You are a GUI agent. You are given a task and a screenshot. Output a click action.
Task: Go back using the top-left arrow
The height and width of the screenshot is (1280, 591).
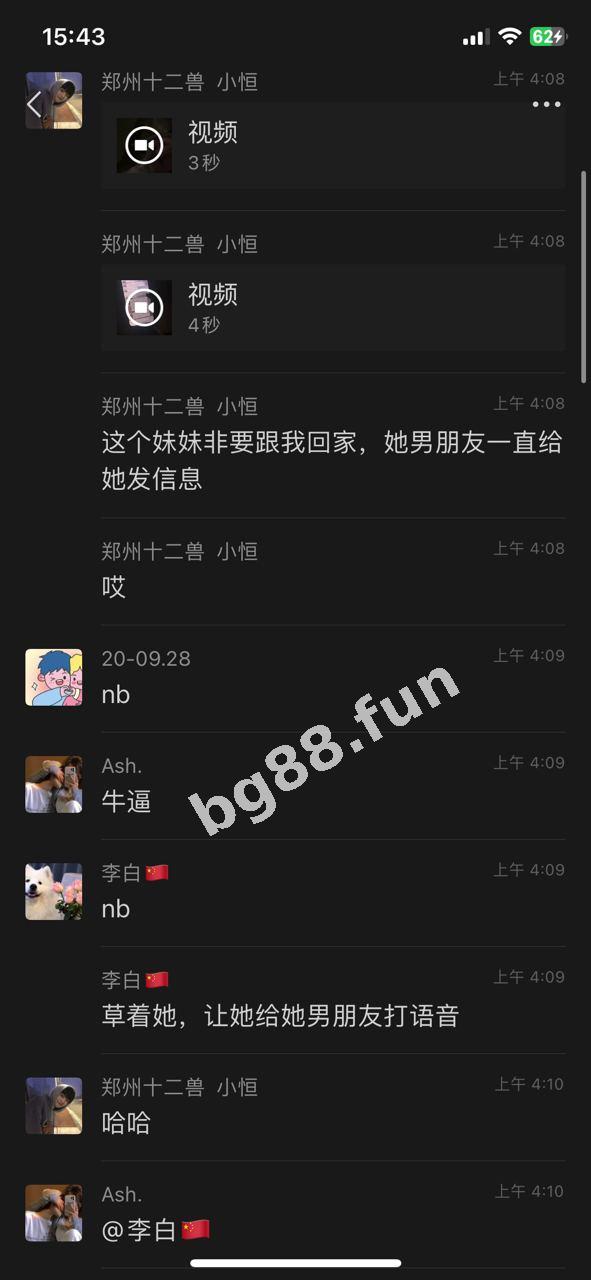coord(35,104)
